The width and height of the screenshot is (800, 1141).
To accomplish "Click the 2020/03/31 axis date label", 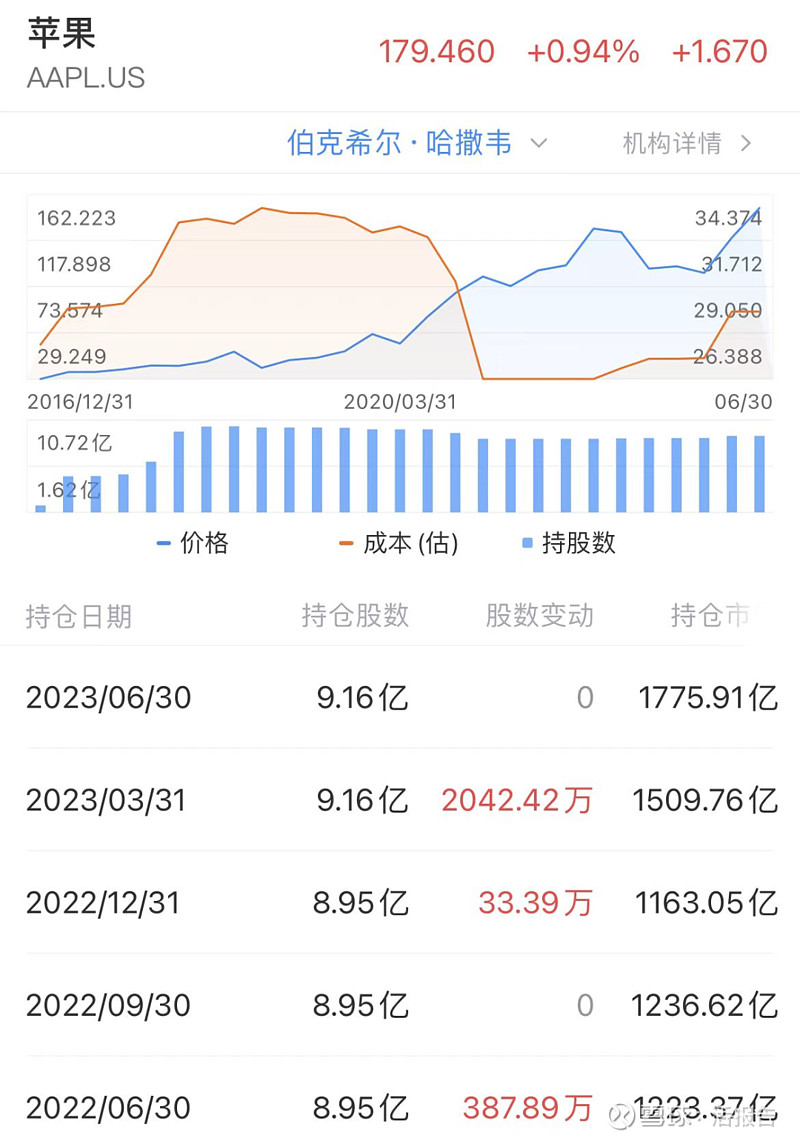I will click(x=398, y=401).
